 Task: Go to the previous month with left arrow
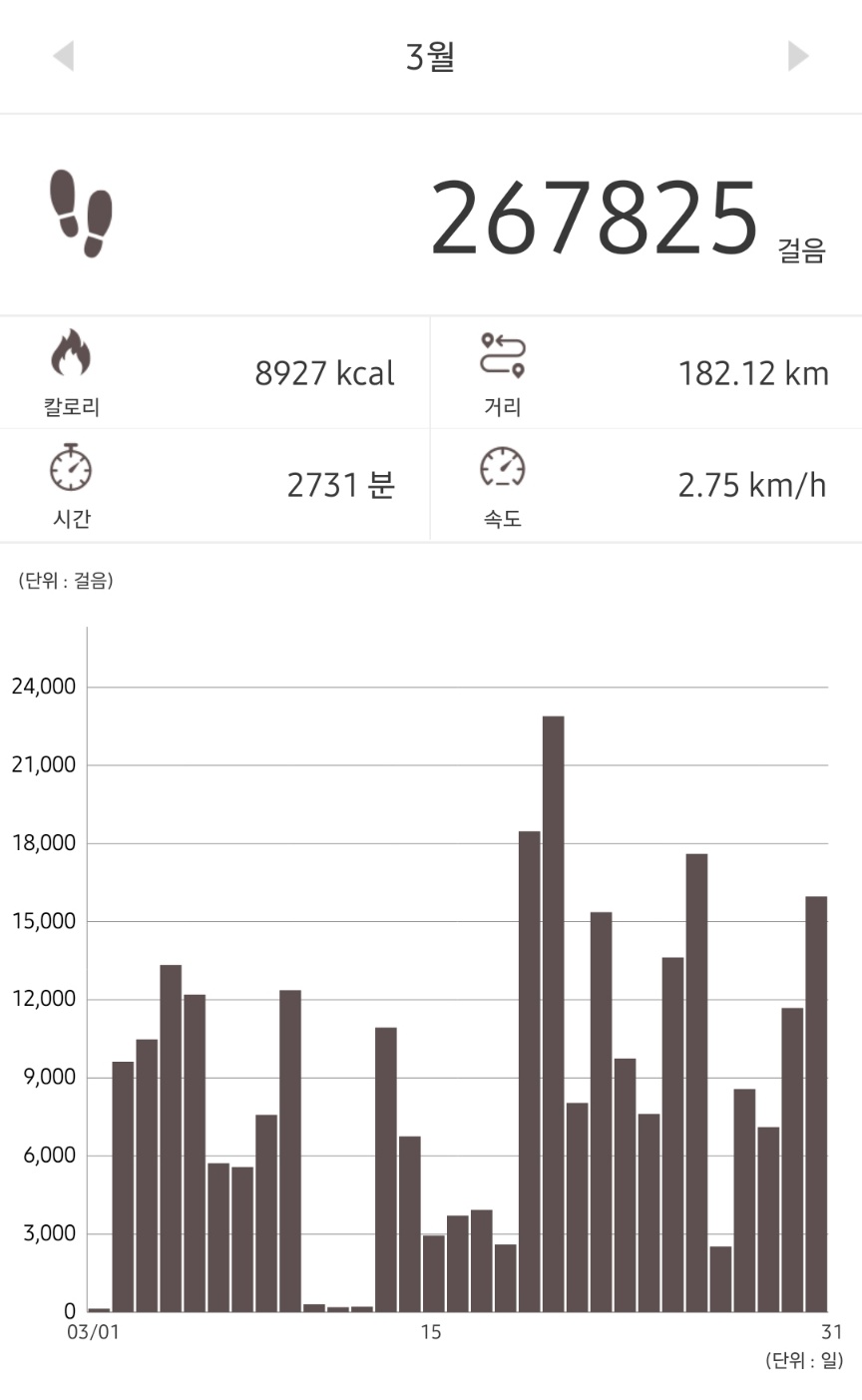coord(64,56)
